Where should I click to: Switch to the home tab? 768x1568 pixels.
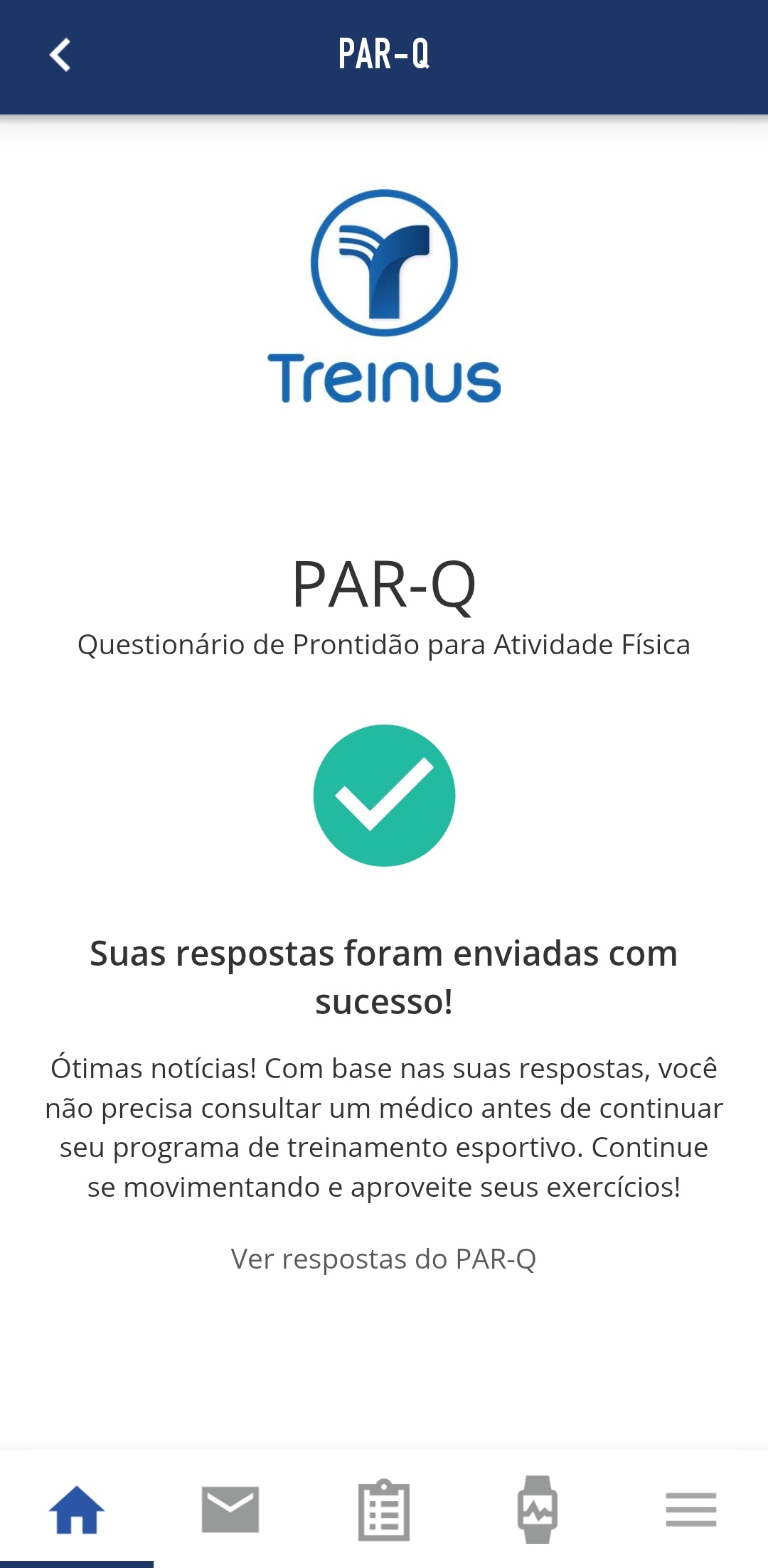coord(77,1509)
